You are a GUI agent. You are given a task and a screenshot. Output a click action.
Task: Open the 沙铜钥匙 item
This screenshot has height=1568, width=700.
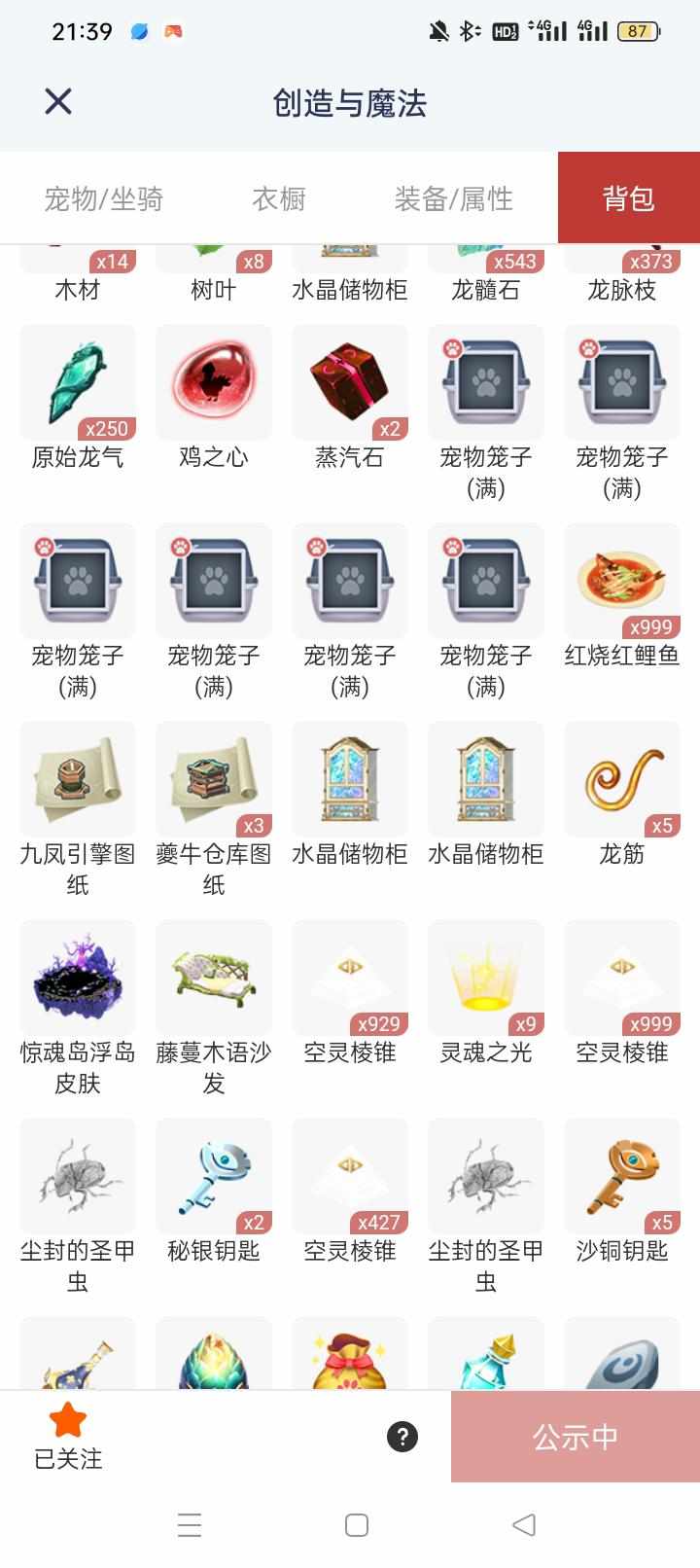[622, 1177]
